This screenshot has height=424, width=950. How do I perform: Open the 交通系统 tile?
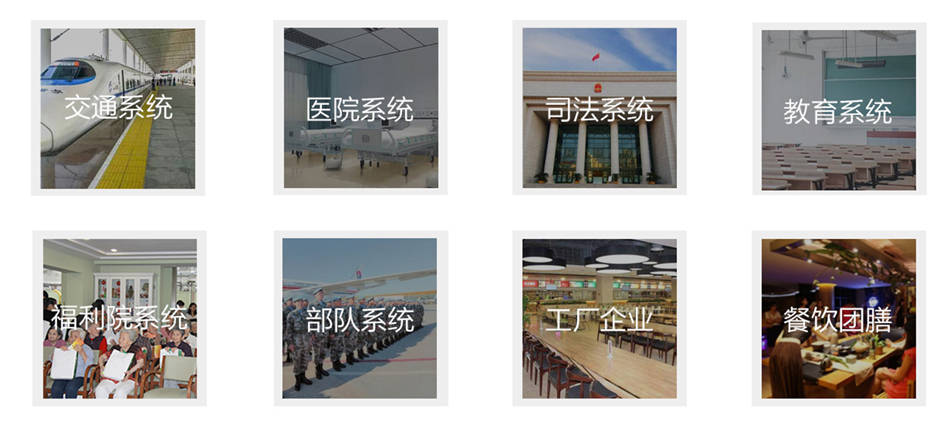(118, 108)
